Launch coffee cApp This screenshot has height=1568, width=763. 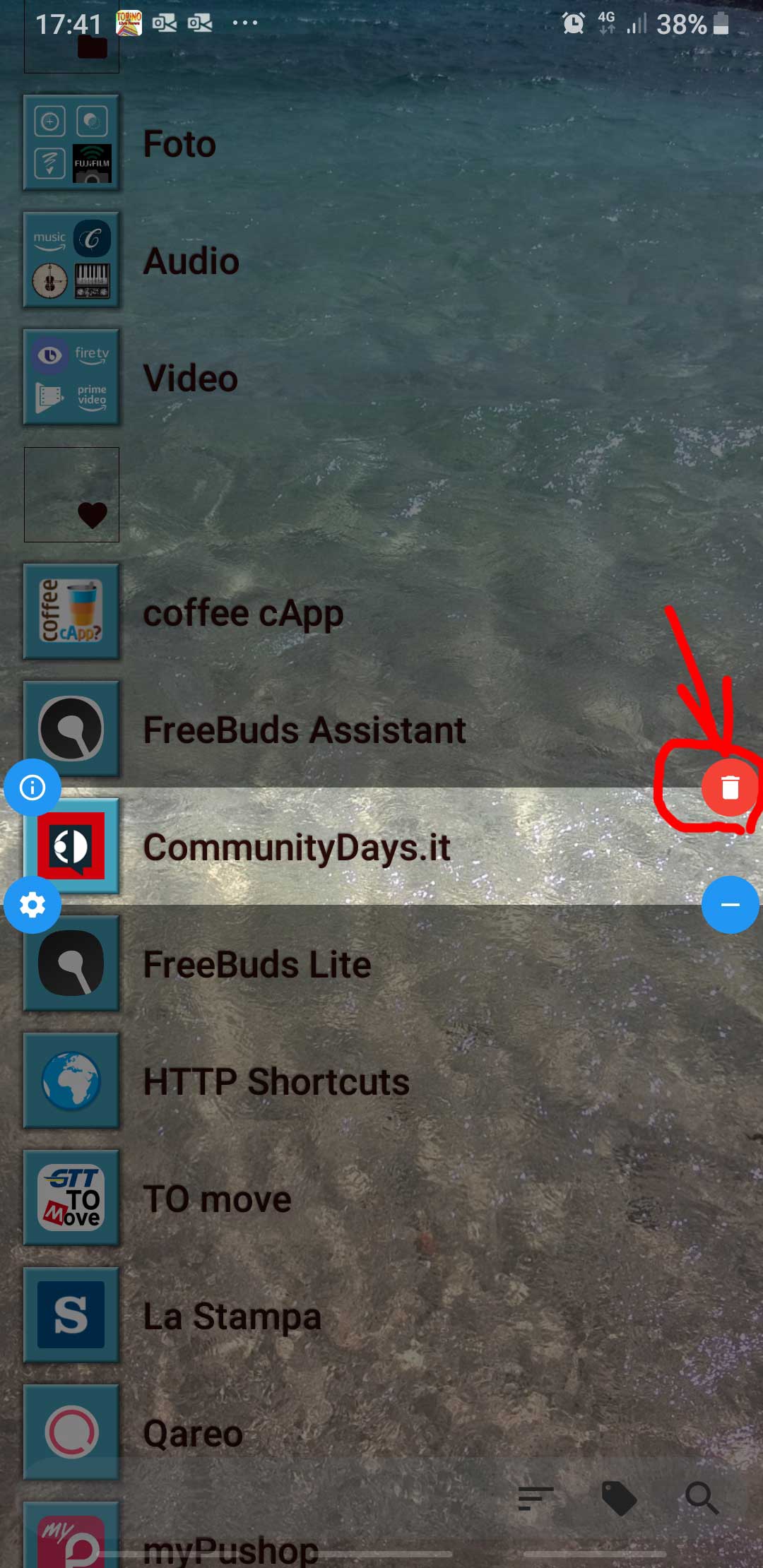(x=71, y=612)
